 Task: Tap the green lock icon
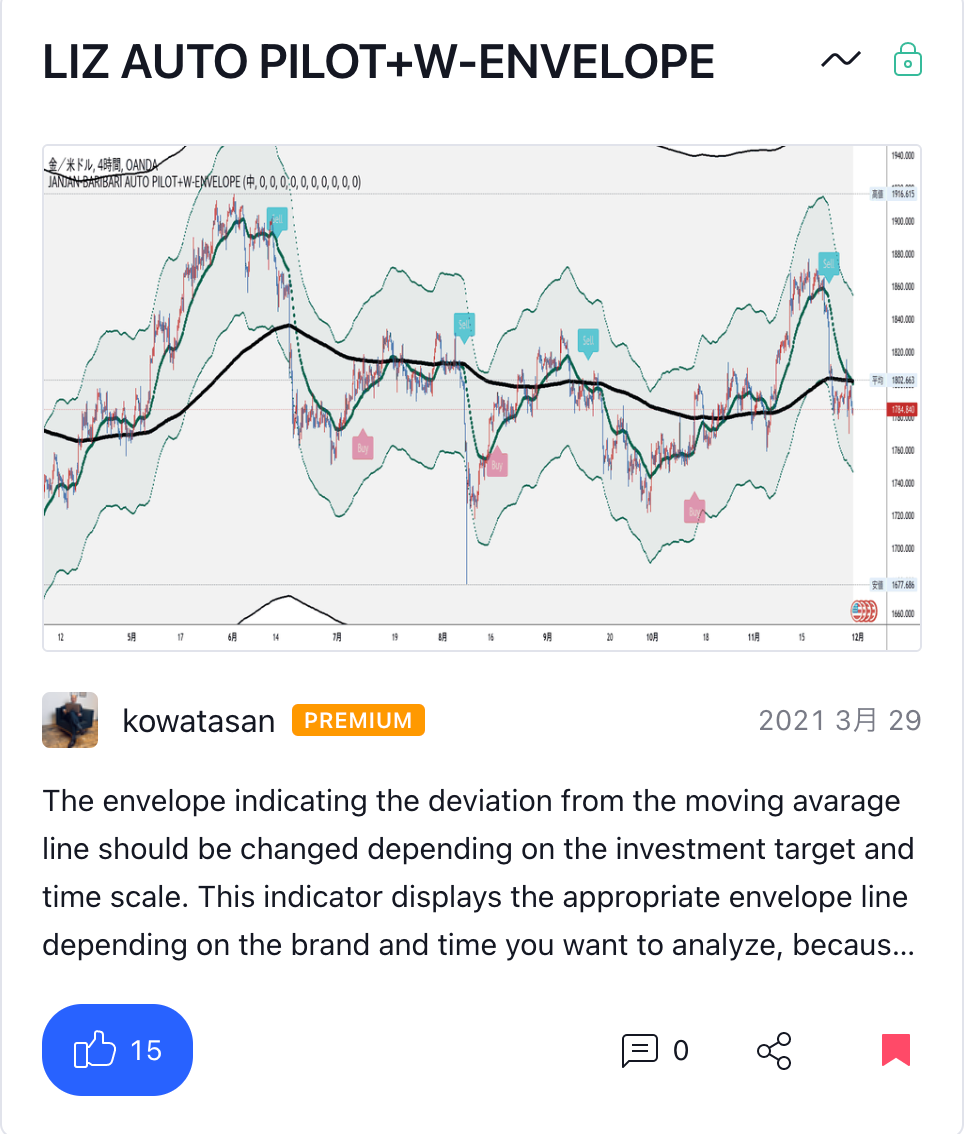tap(906, 60)
